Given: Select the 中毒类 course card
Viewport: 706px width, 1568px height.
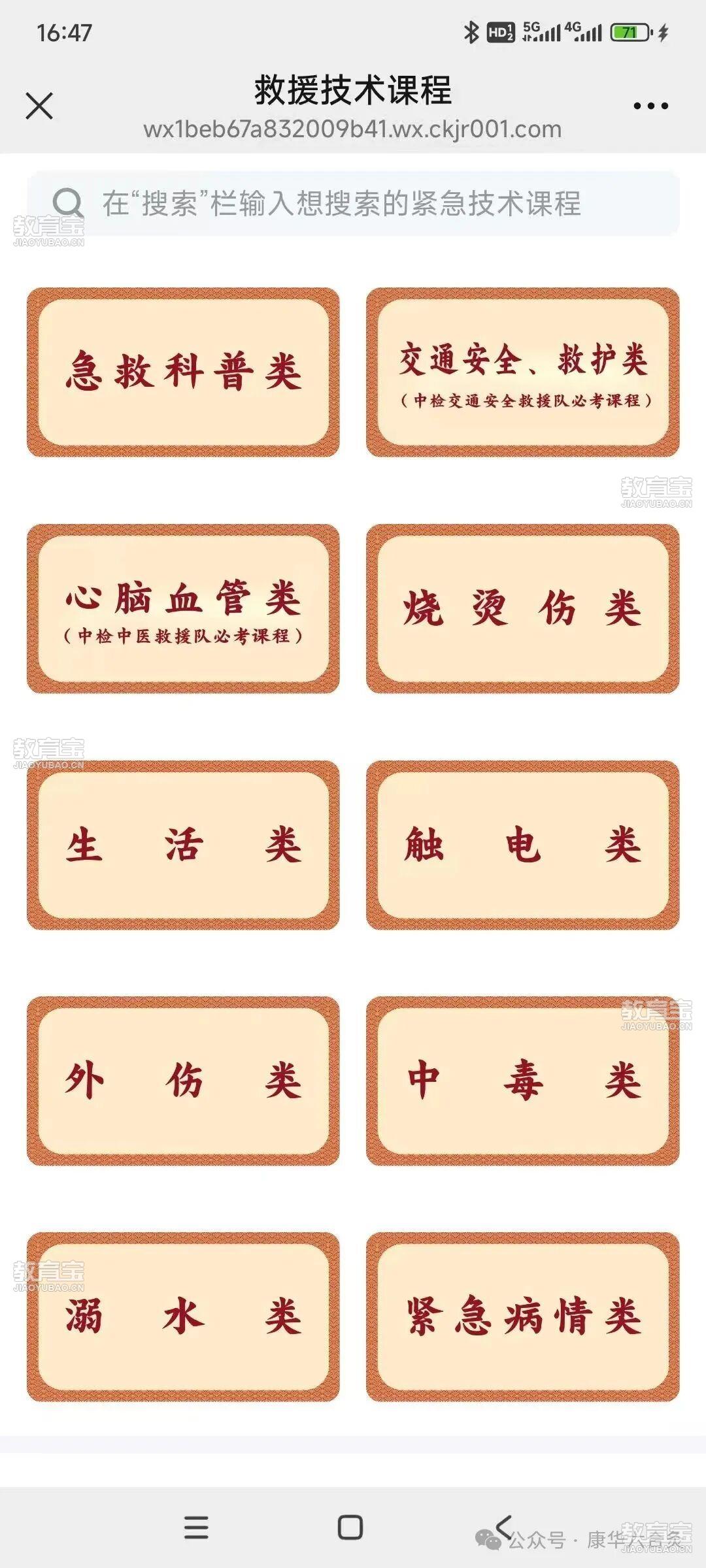Looking at the screenshot, I should click(522, 1081).
